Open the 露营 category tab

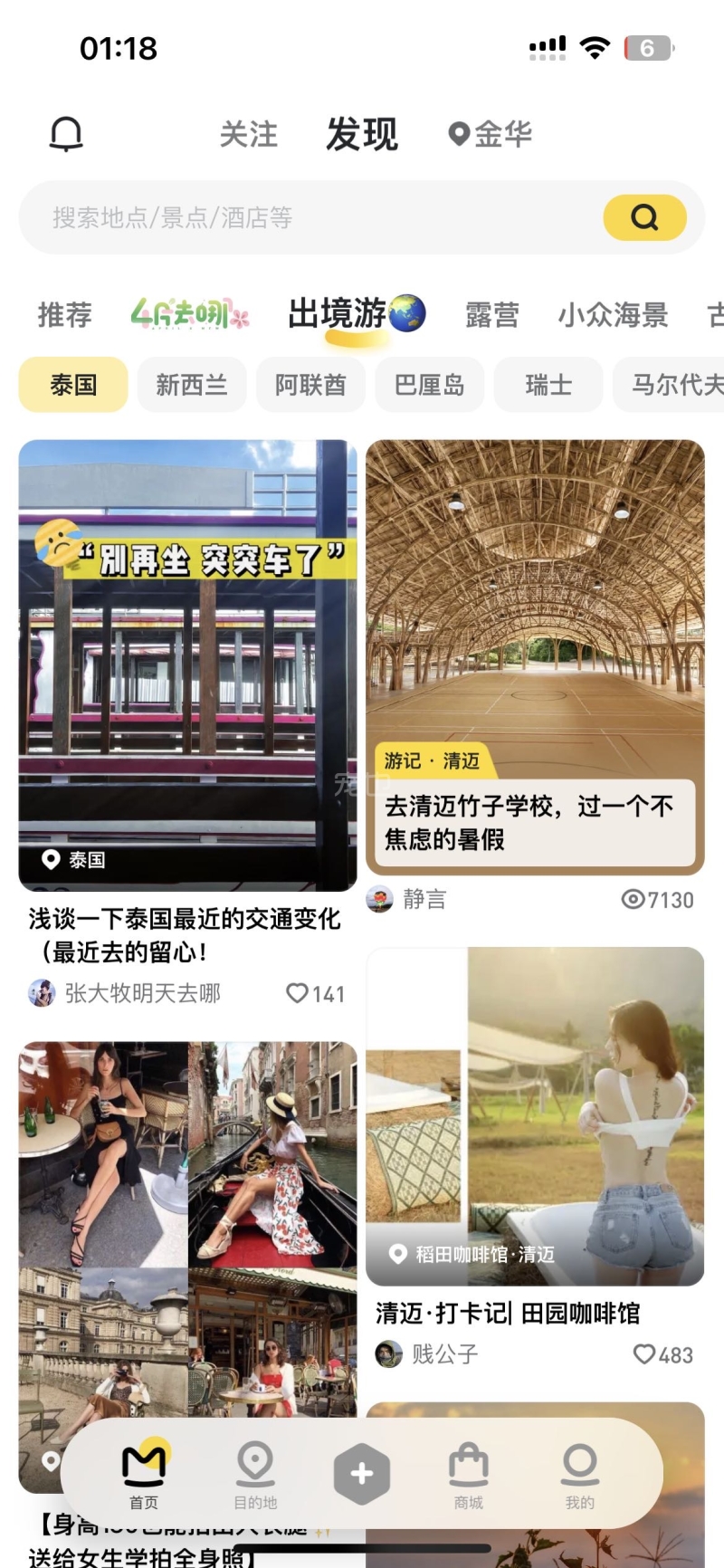[491, 315]
